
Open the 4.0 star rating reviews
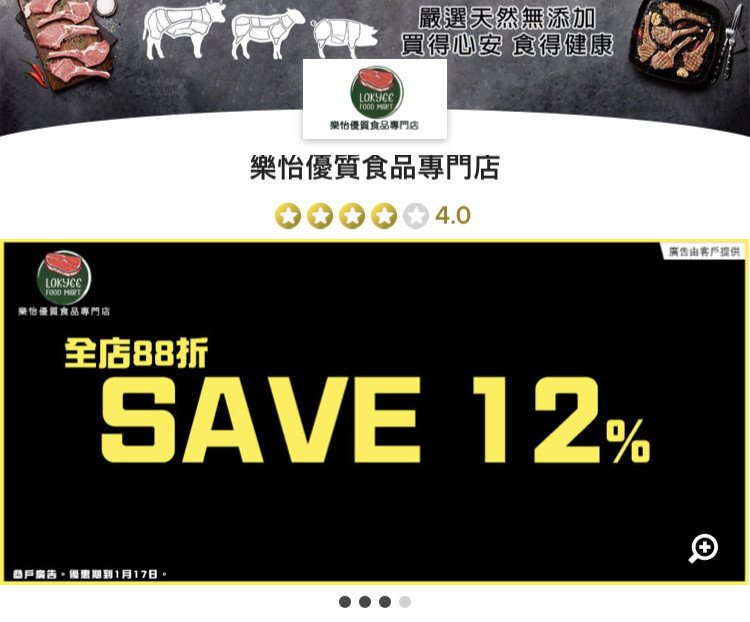pos(372,216)
